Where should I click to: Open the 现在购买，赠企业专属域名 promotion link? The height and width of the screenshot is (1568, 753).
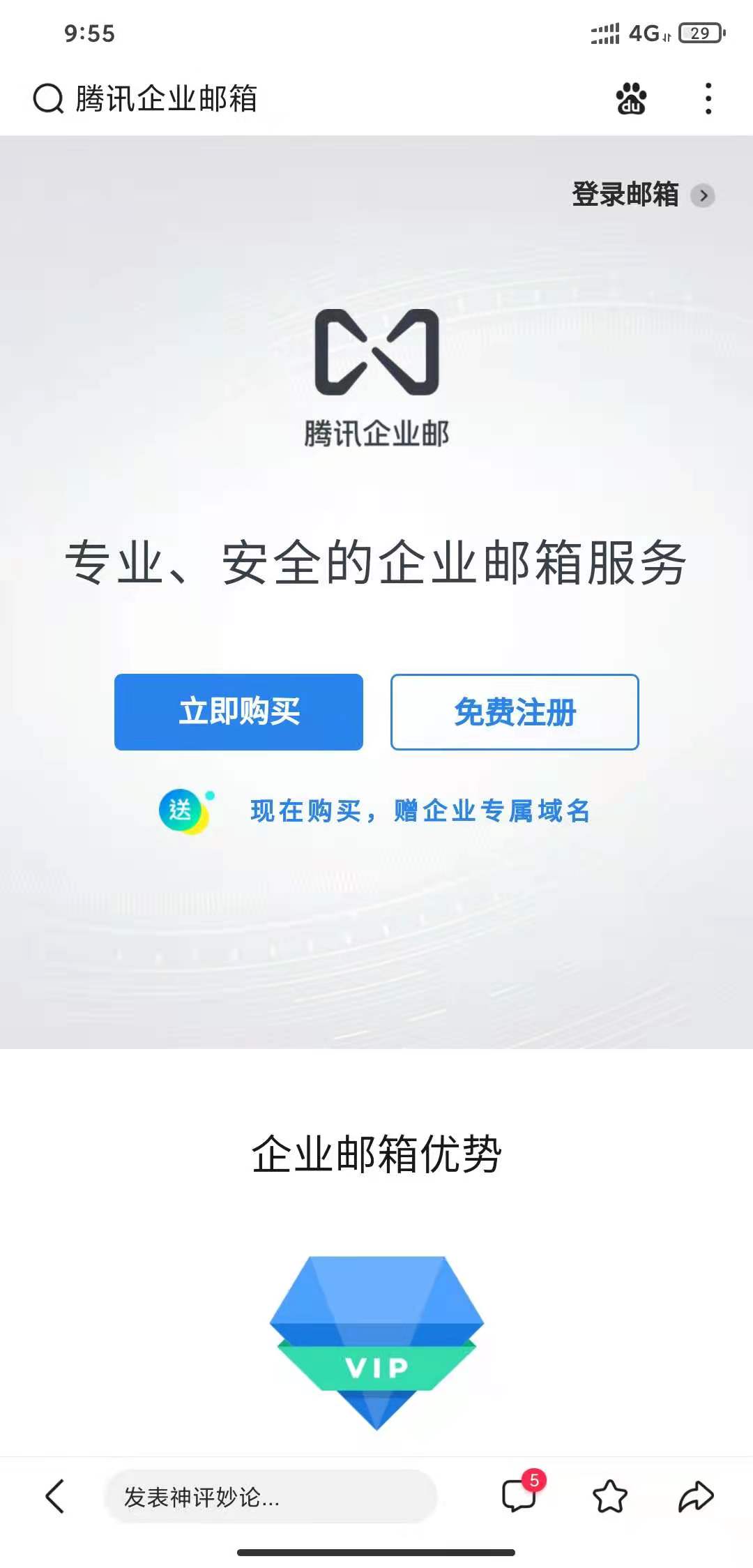click(420, 811)
